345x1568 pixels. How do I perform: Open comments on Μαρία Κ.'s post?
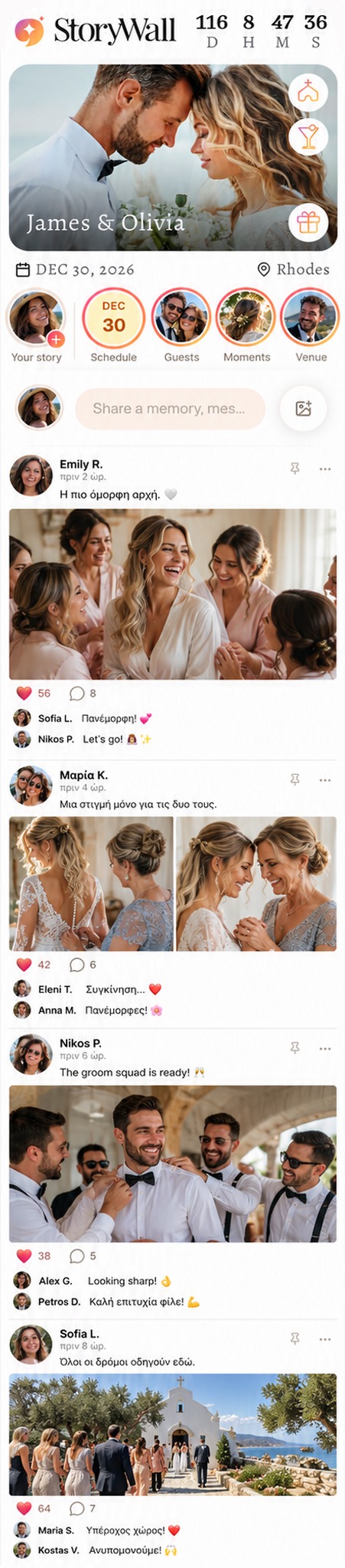pos(83,965)
